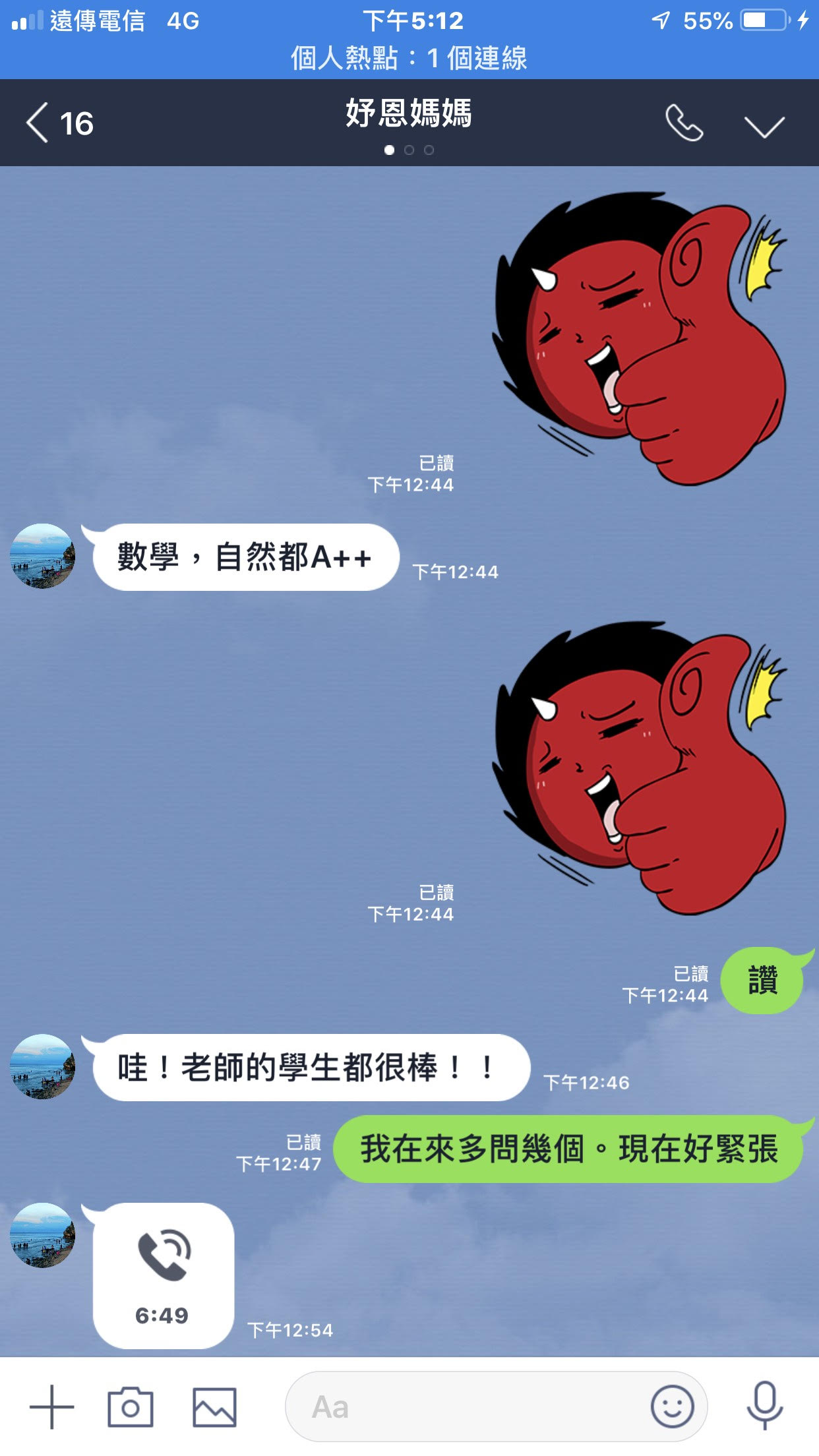
Task: Open the camera to take a photo
Action: (x=131, y=1407)
